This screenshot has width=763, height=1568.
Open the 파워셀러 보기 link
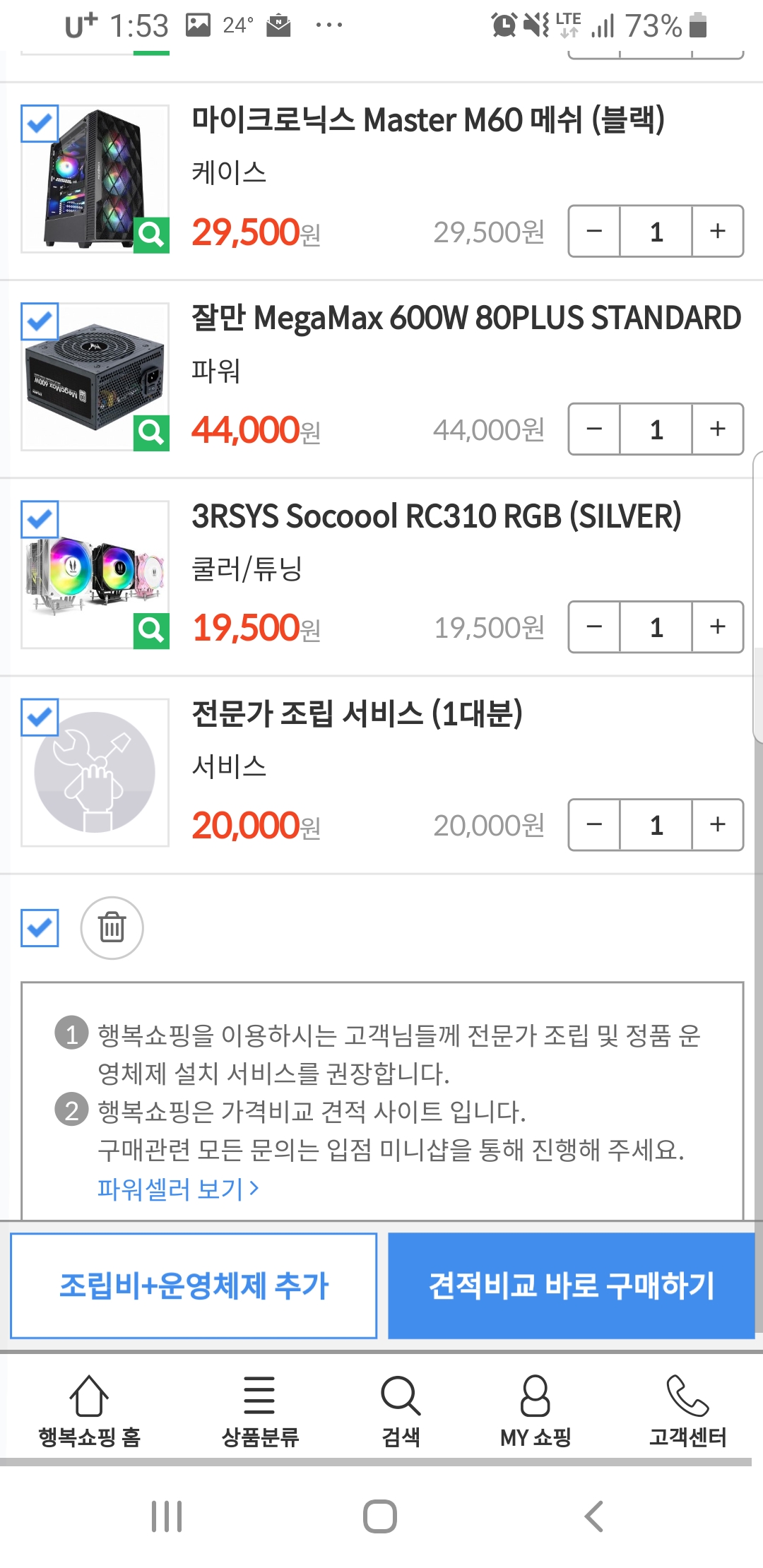[x=178, y=1189]
